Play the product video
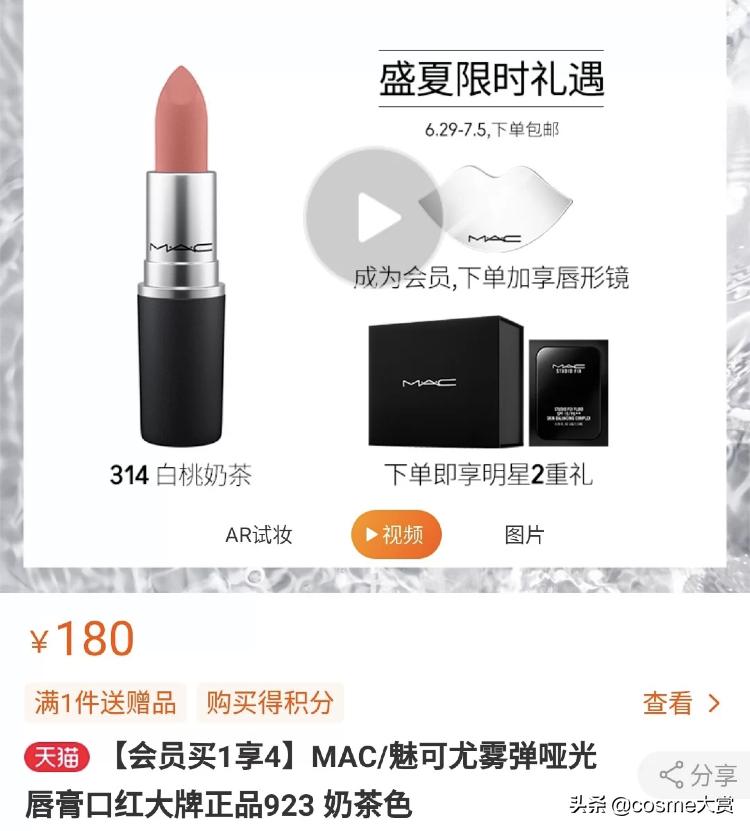 [373, 217]
